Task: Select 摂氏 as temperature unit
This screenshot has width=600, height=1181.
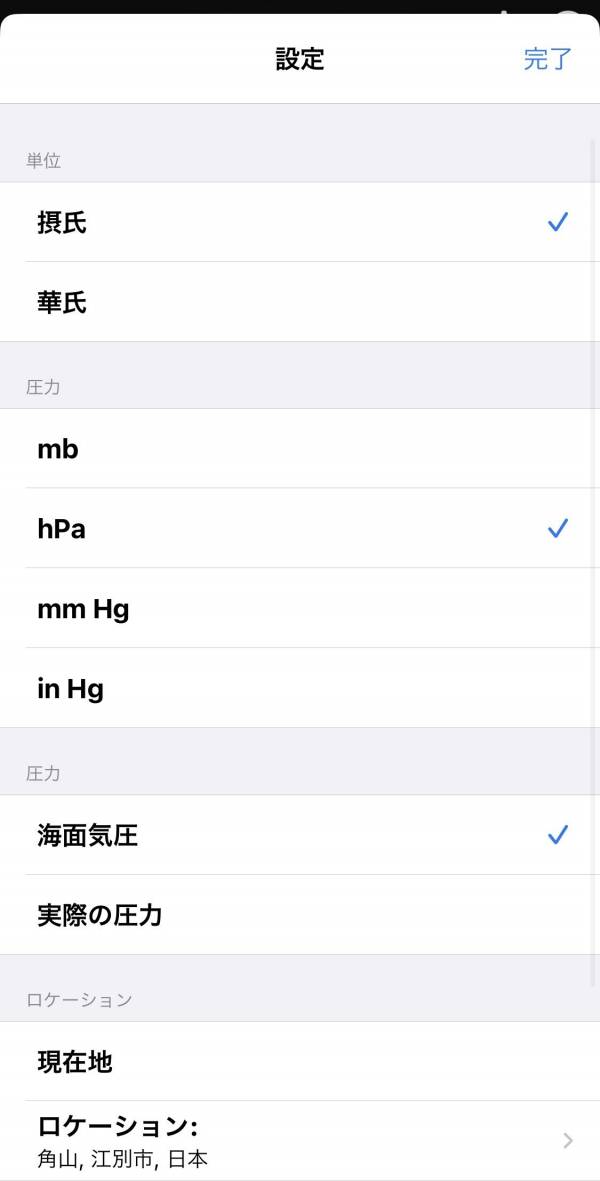Action: (300, 222)
